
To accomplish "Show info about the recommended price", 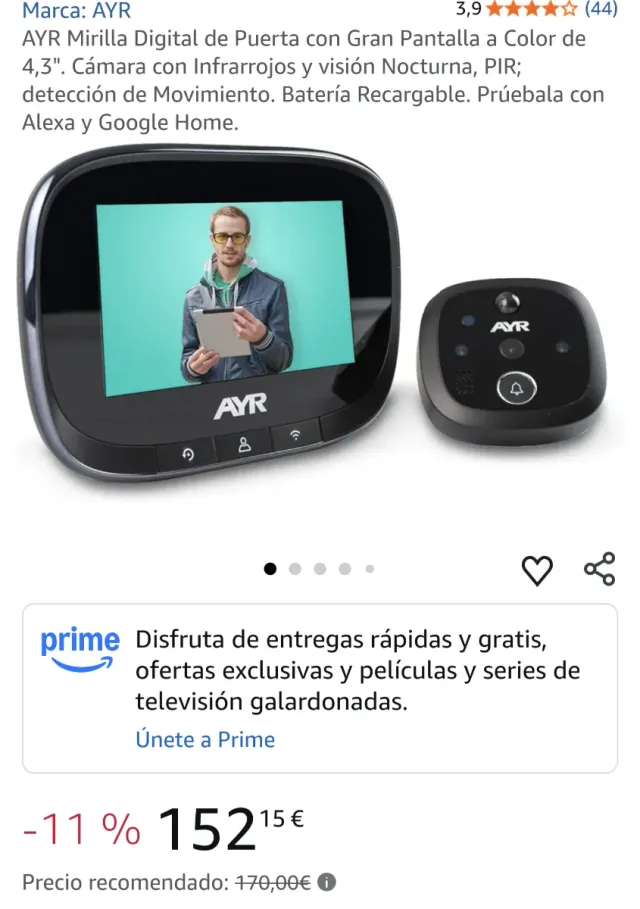I will click(326, 883).
